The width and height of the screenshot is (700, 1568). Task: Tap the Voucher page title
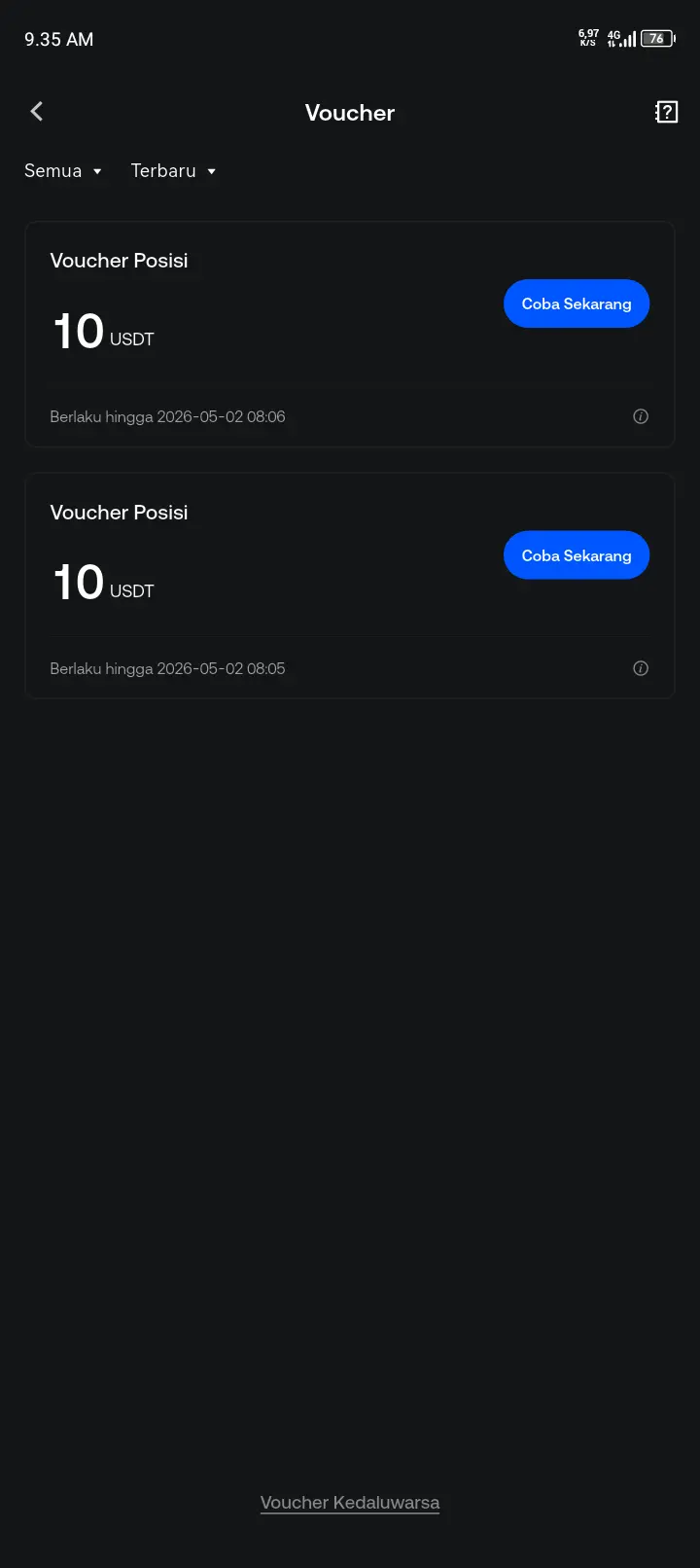[x=350, y=113]
